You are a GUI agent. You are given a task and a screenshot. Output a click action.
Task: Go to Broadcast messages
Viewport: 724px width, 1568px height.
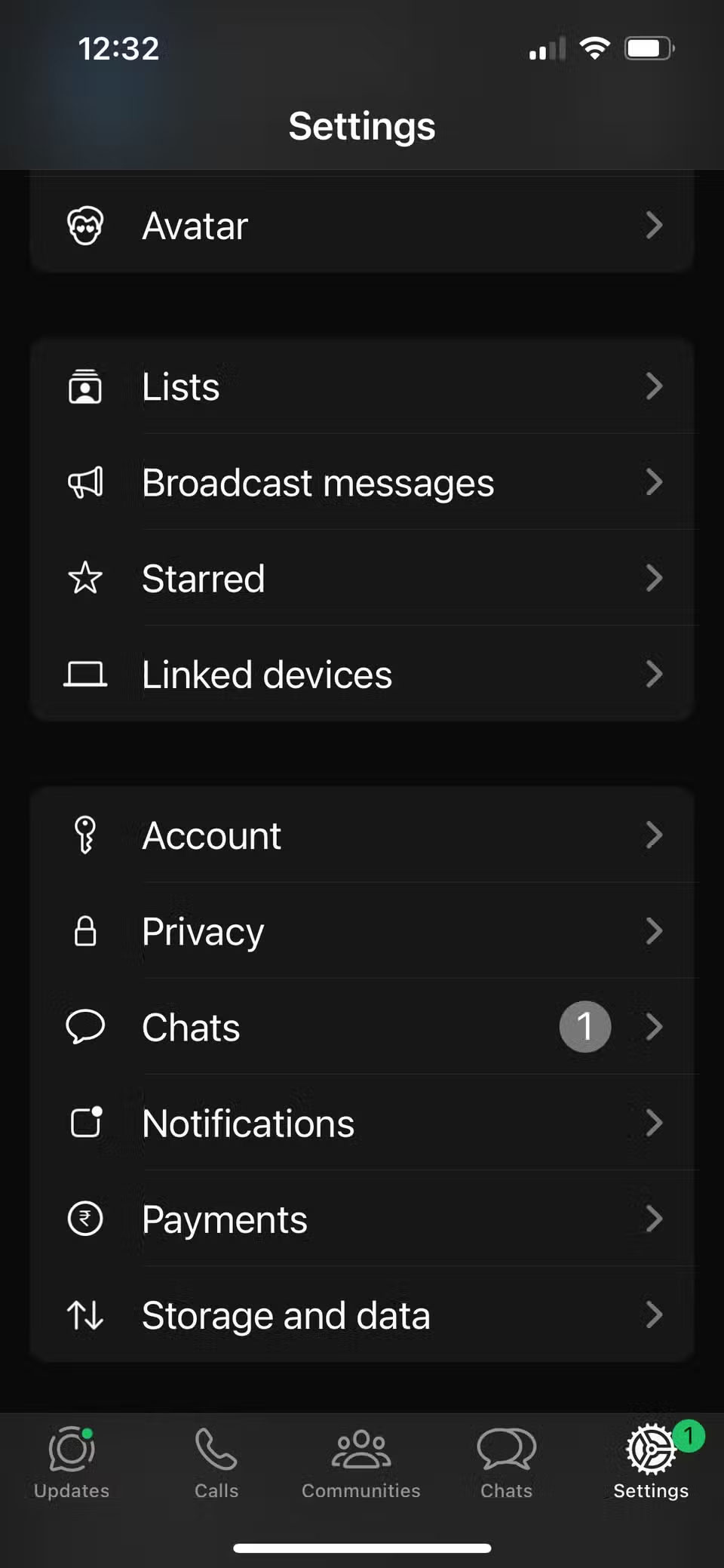(x=360, y=483)
